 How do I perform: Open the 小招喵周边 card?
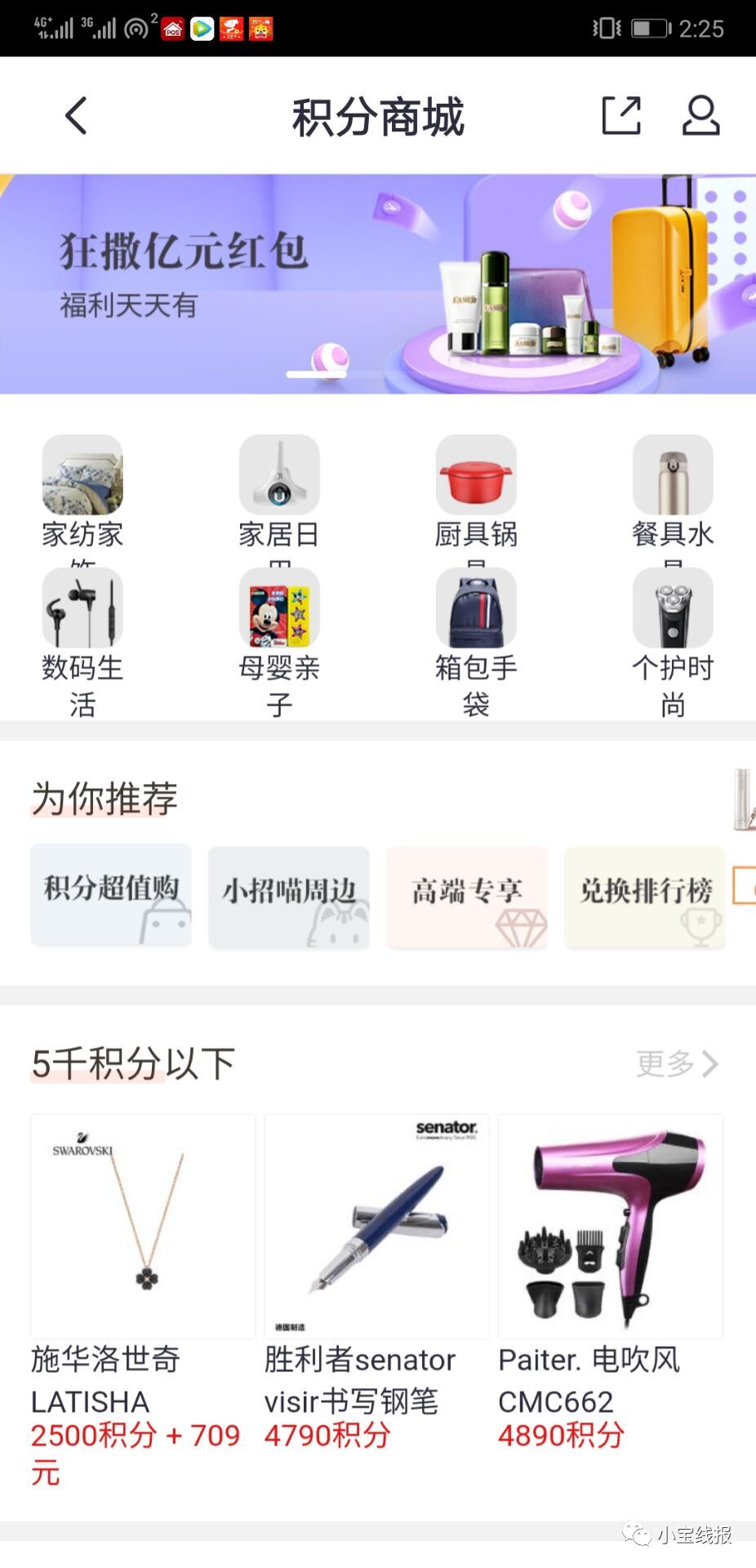(x=288, y=896)
